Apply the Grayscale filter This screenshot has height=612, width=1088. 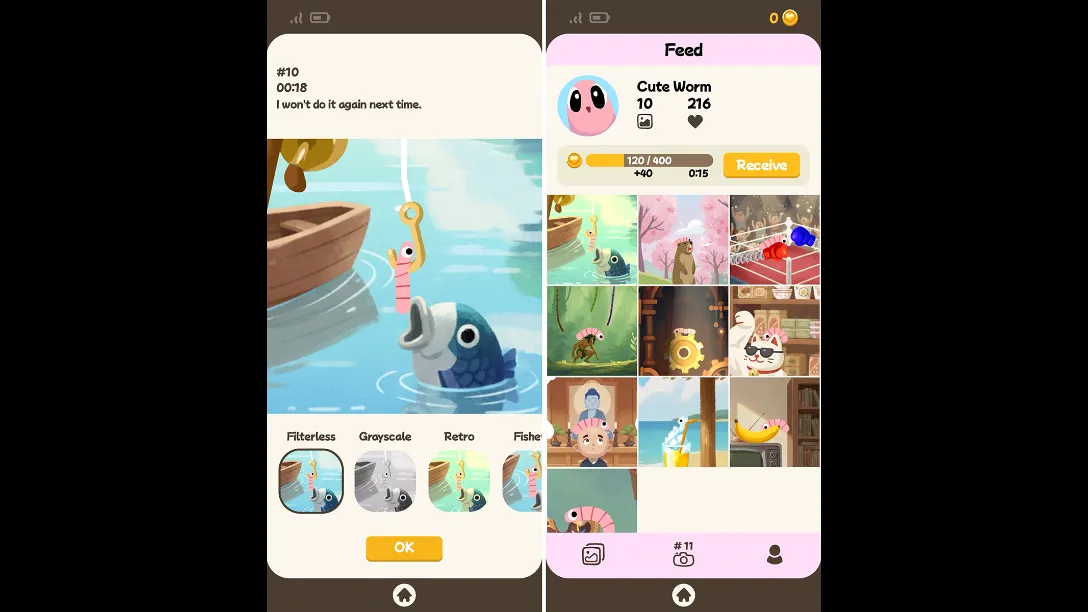(x=385, y=481)
